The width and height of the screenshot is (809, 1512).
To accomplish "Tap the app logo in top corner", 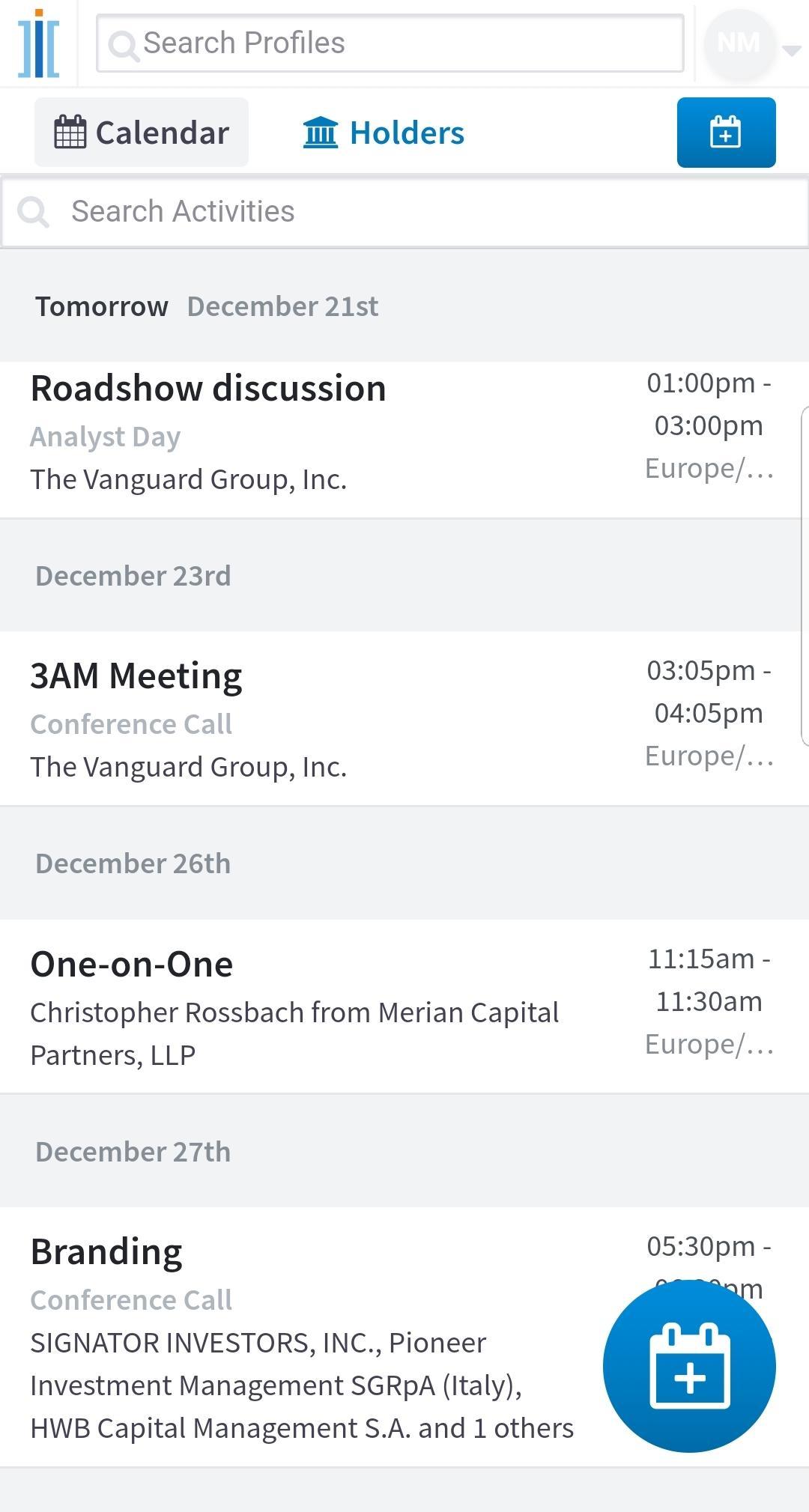I will (x=38, y=43).
